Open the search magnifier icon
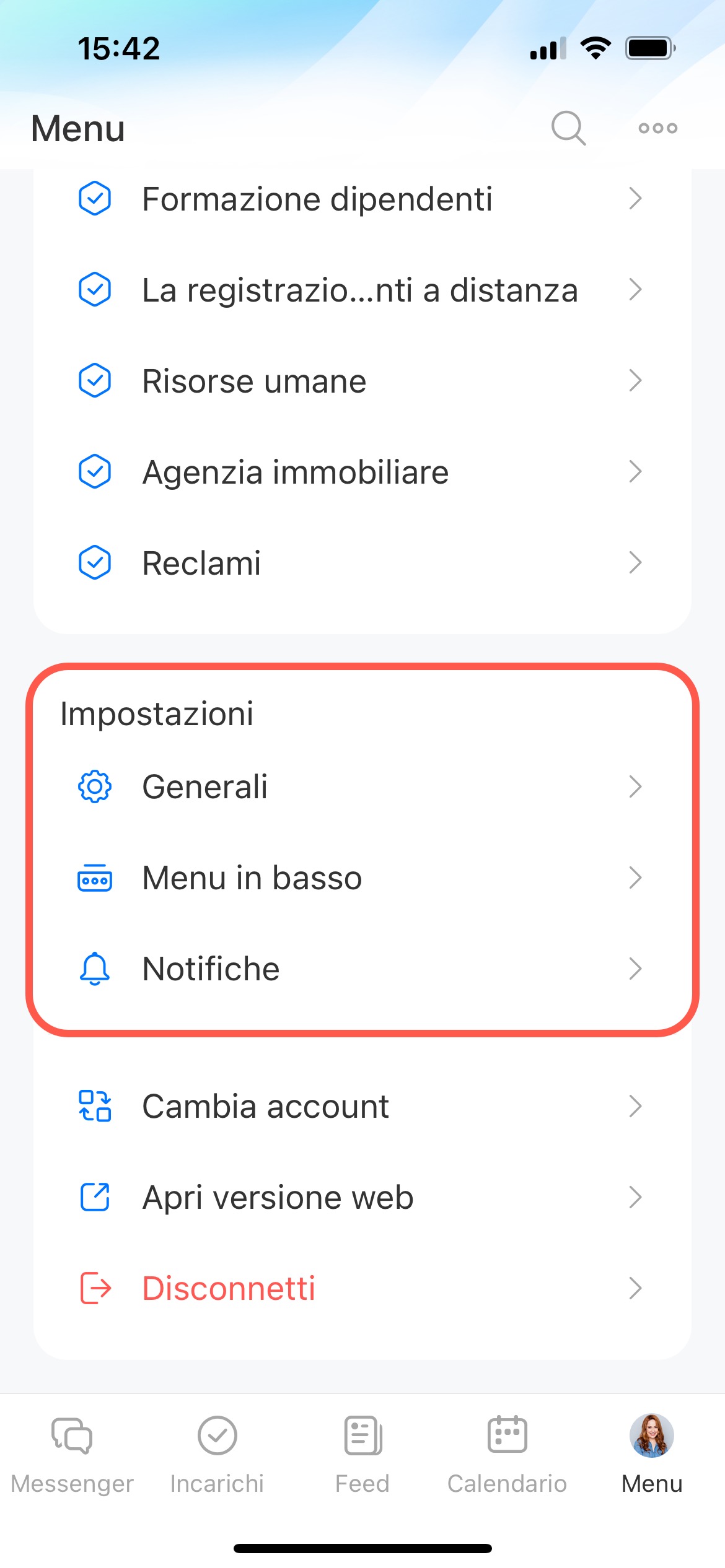The image size is (725, 1568). pyautogui.click(x=568, y=128)
